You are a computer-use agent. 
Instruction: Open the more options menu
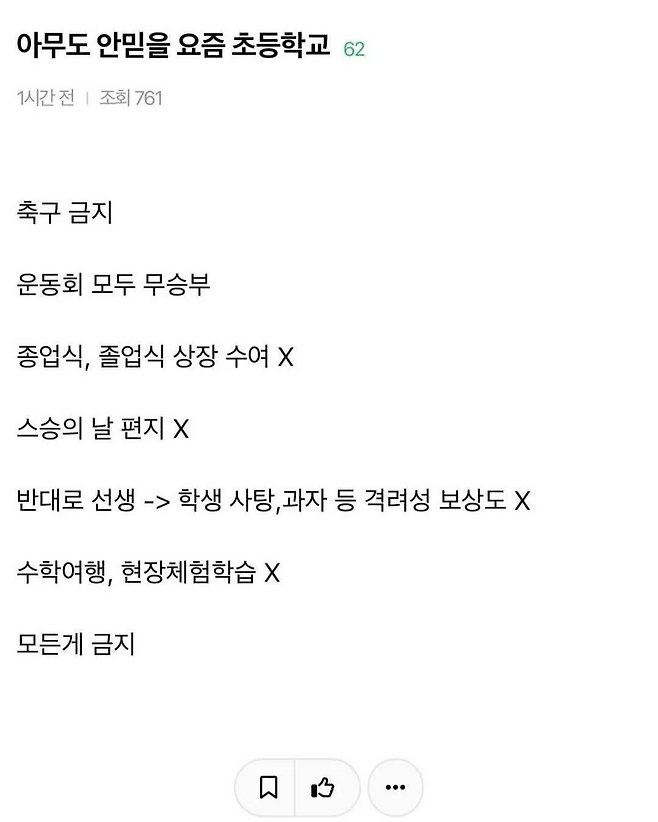coord(395,788)
